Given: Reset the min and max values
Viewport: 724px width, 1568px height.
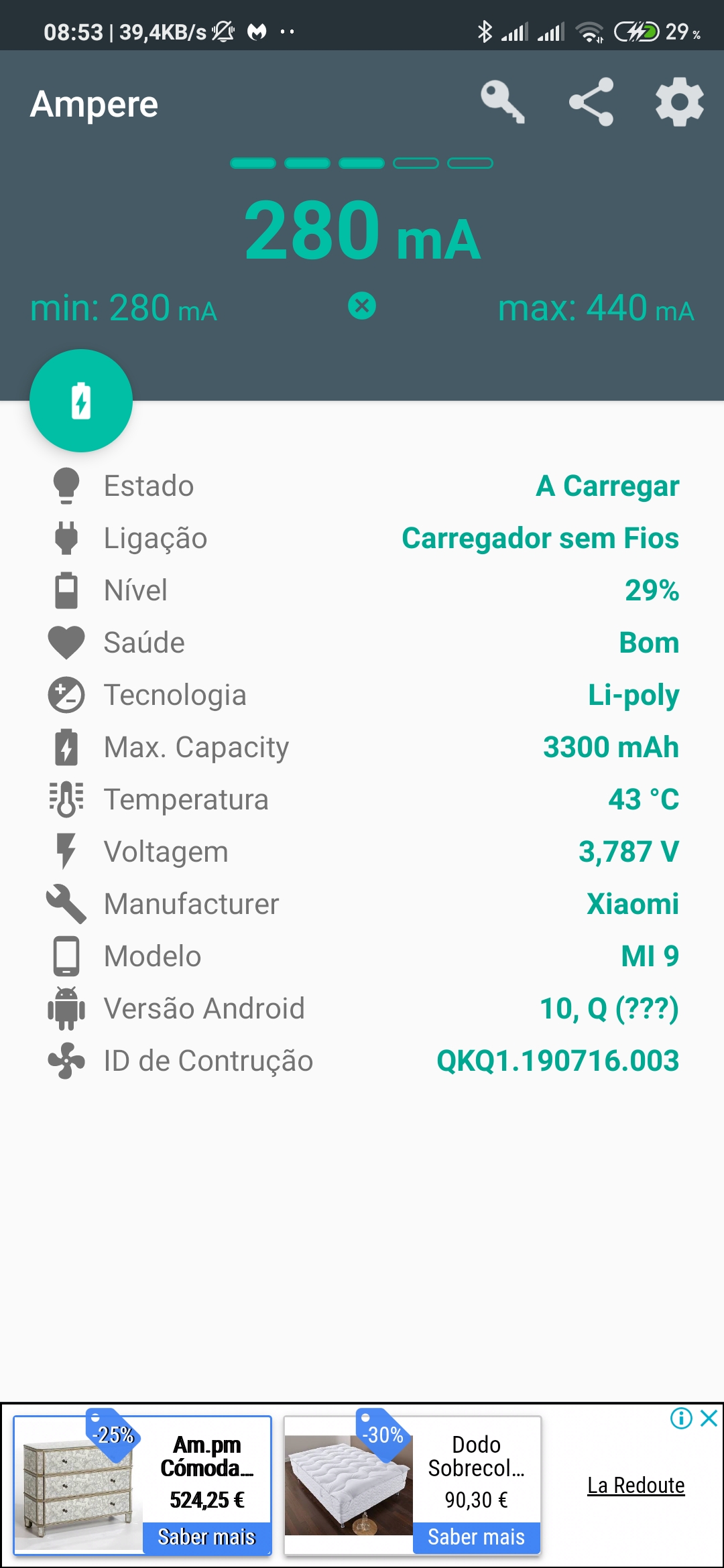Looking at the screenshot, I should (x=362, y=306).
